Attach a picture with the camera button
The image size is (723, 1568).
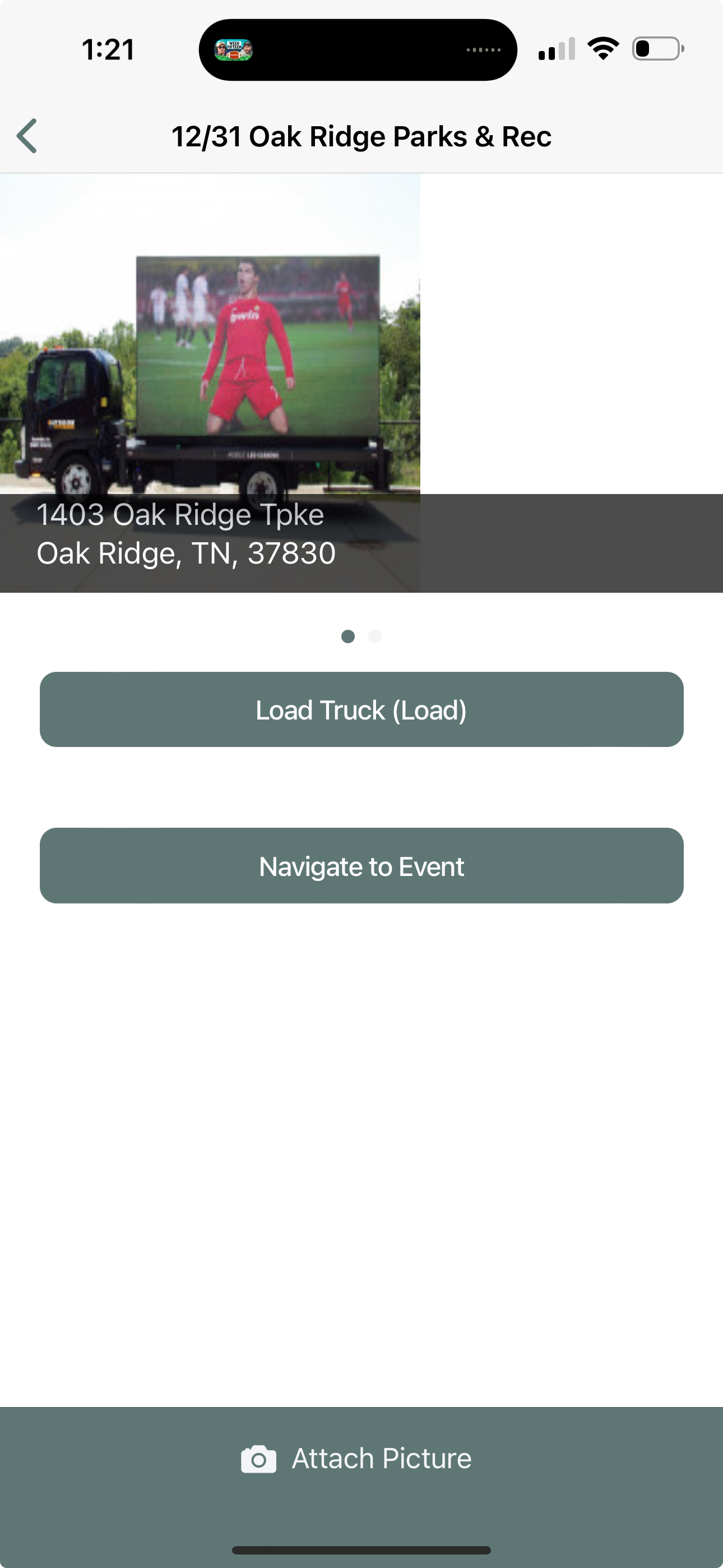coord(358,1459)
